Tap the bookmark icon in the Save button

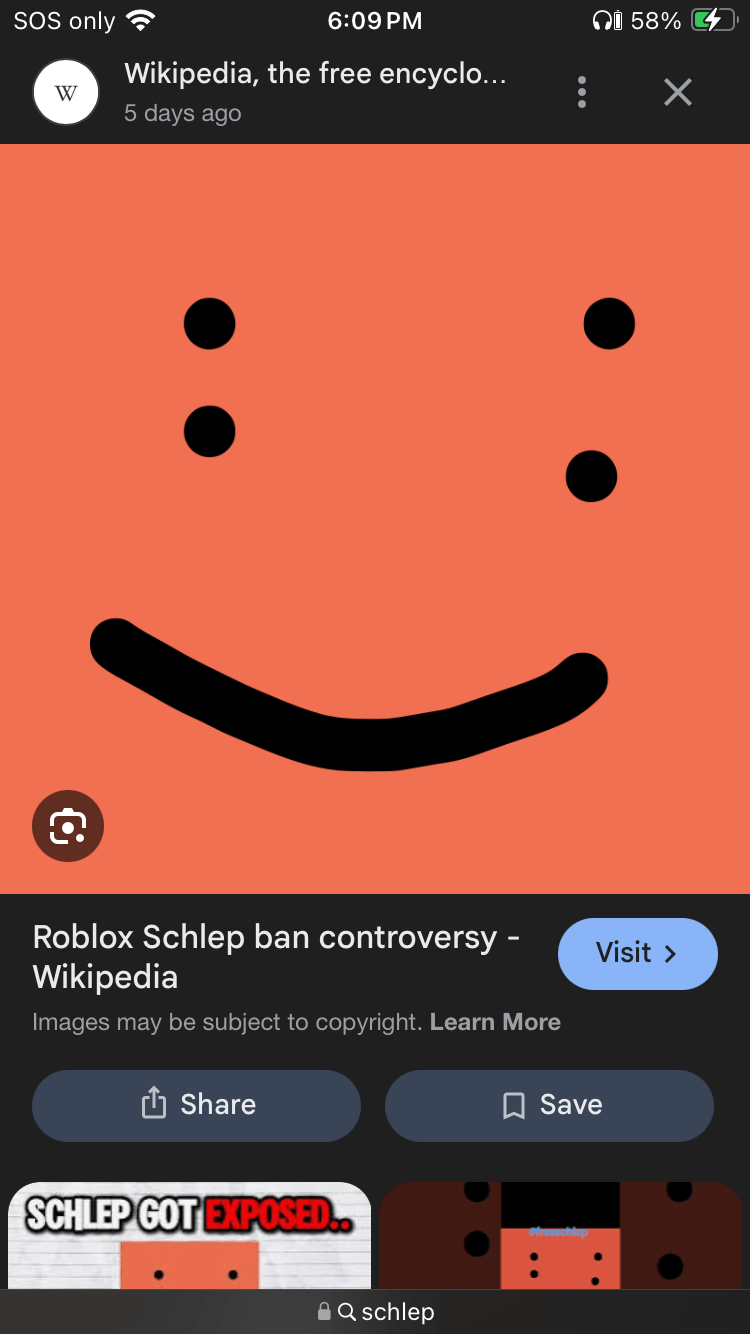[x=513, y=1105]
